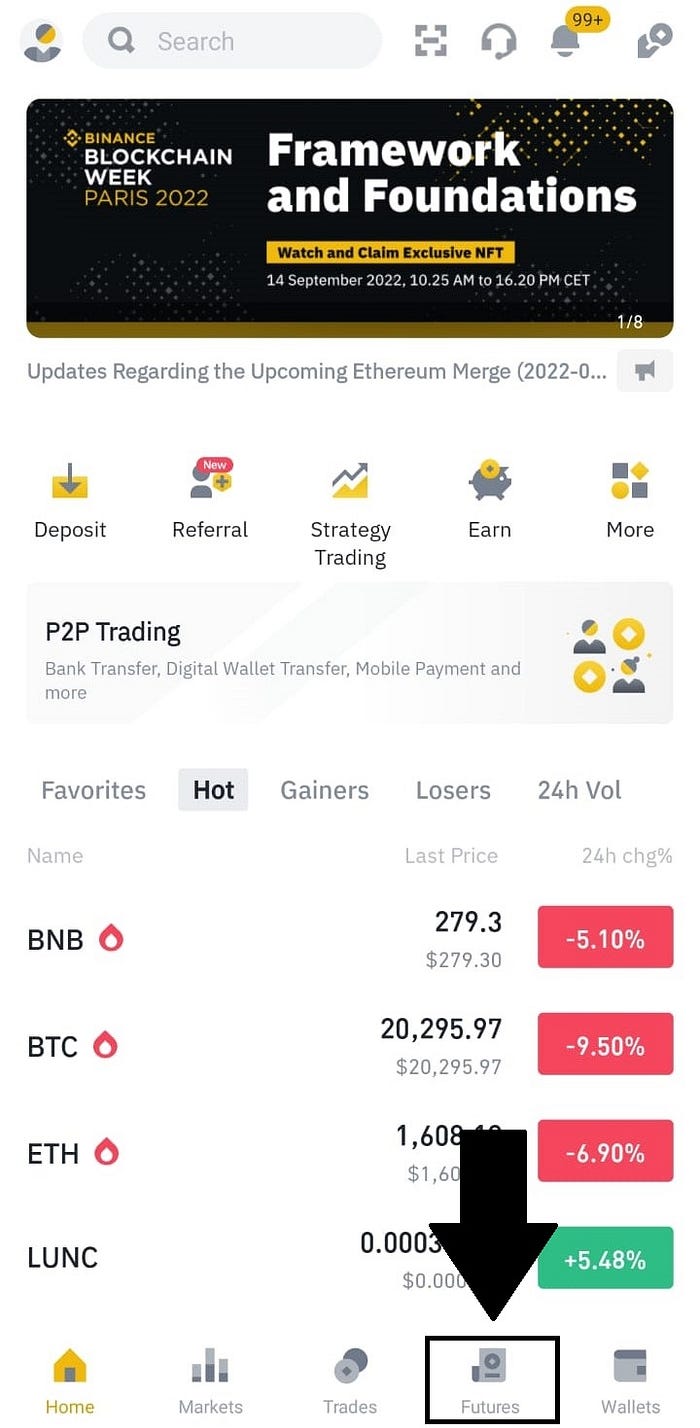Open the notifications bell

pyautogui.click(x=565, y=41)
